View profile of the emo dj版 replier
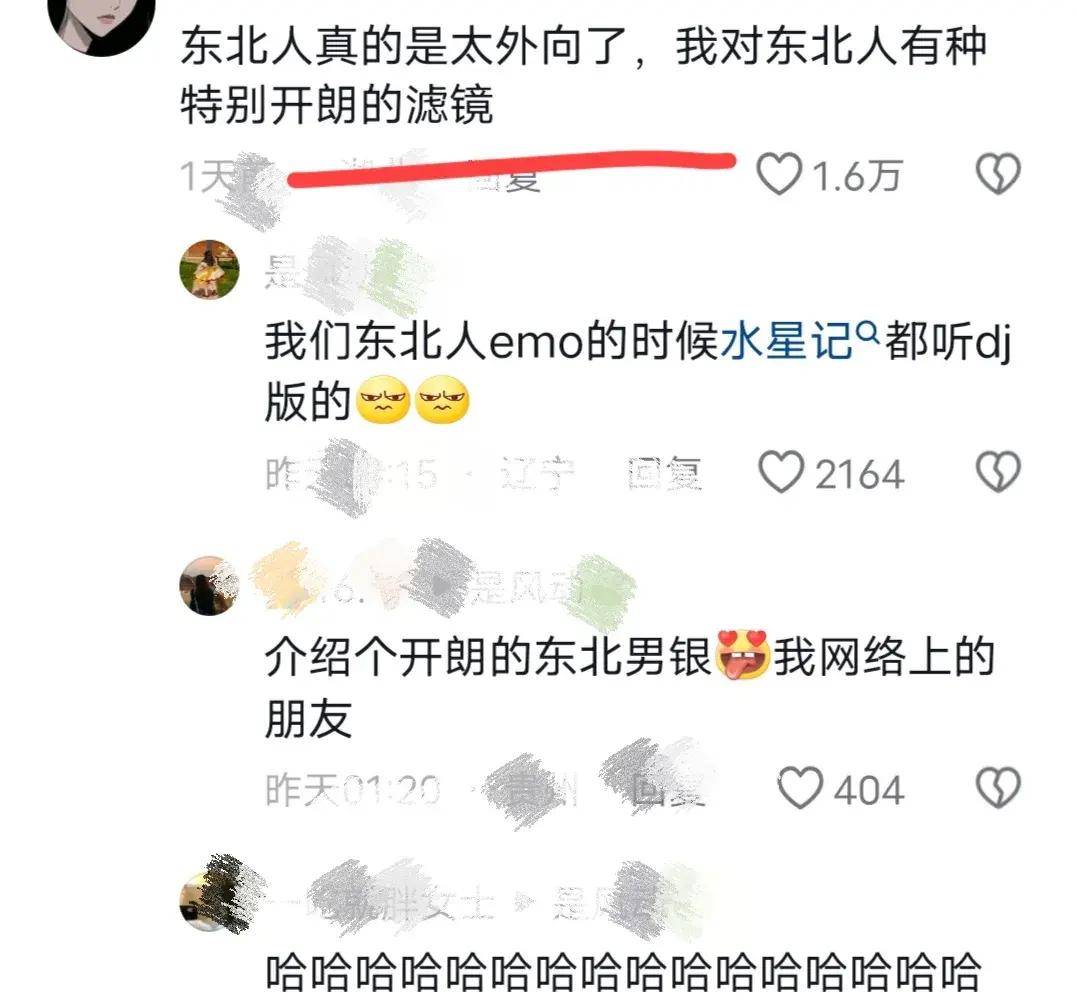1076x1008 pixels. click(x=209, y=268)
